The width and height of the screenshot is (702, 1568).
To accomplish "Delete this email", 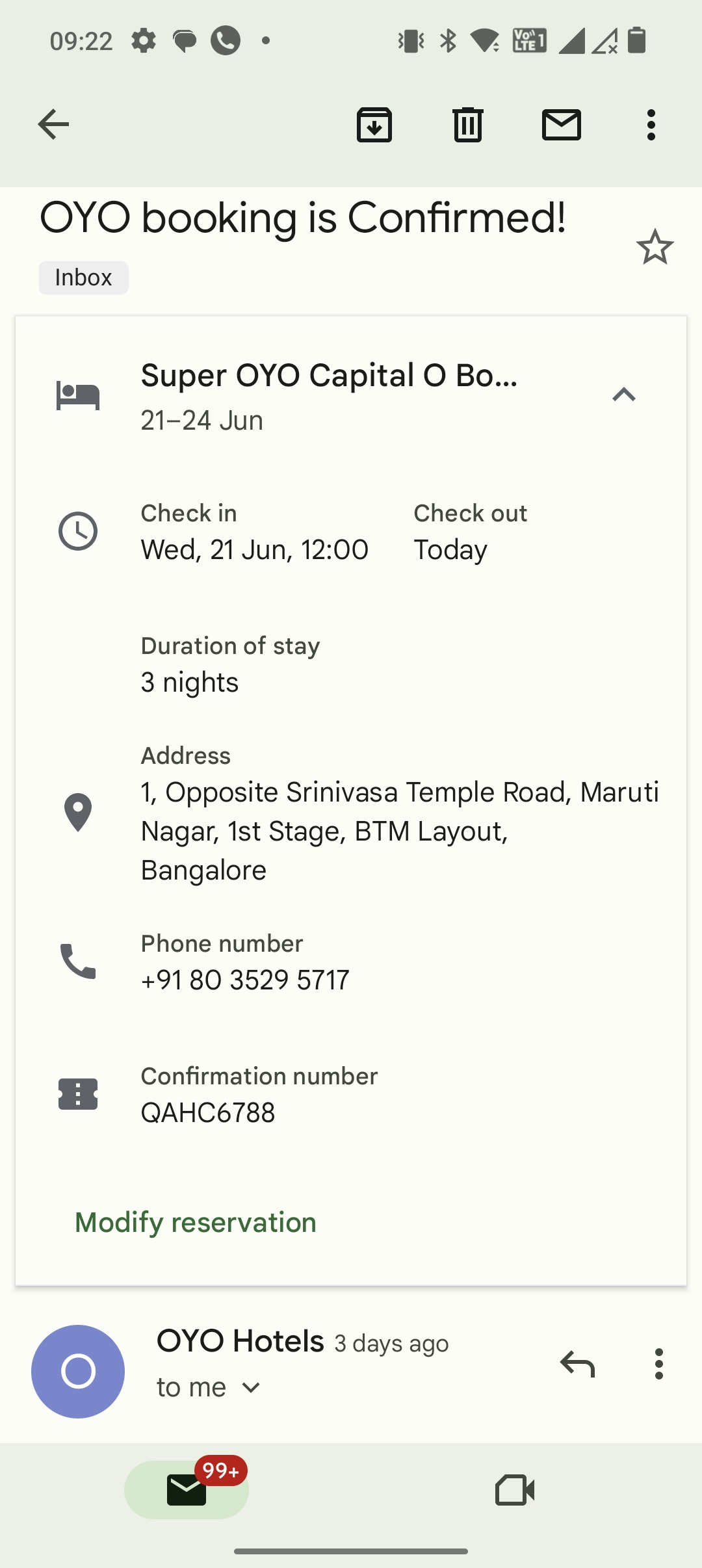I will coord(468,124).
